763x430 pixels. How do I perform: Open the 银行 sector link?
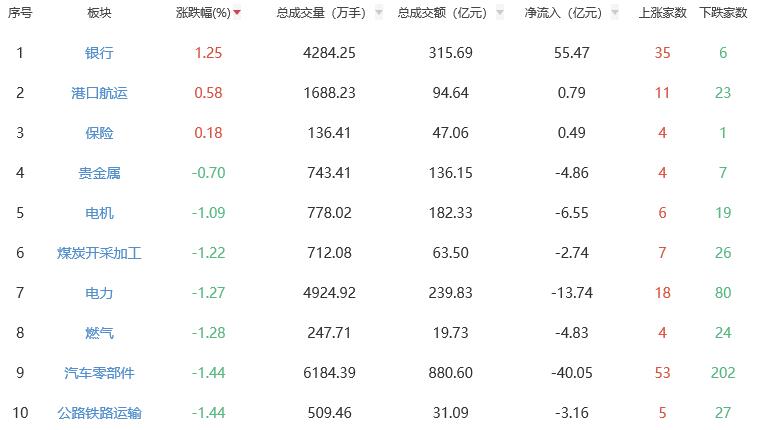[x=99, y=53]
